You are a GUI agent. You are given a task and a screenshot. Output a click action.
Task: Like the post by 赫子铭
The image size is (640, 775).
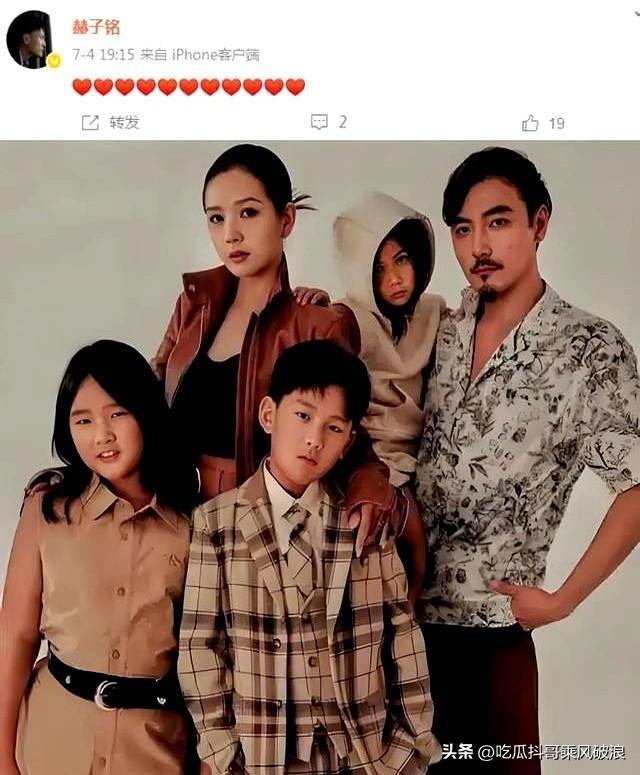tap(543, 123)
